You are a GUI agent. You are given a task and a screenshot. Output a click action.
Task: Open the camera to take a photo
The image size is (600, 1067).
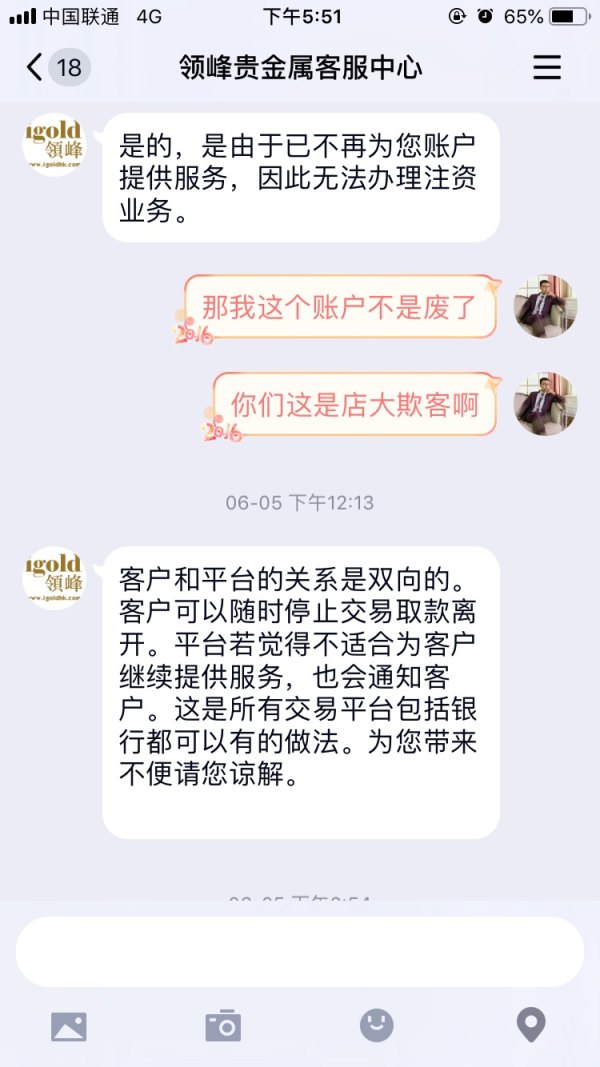(x=223, y=1025)
